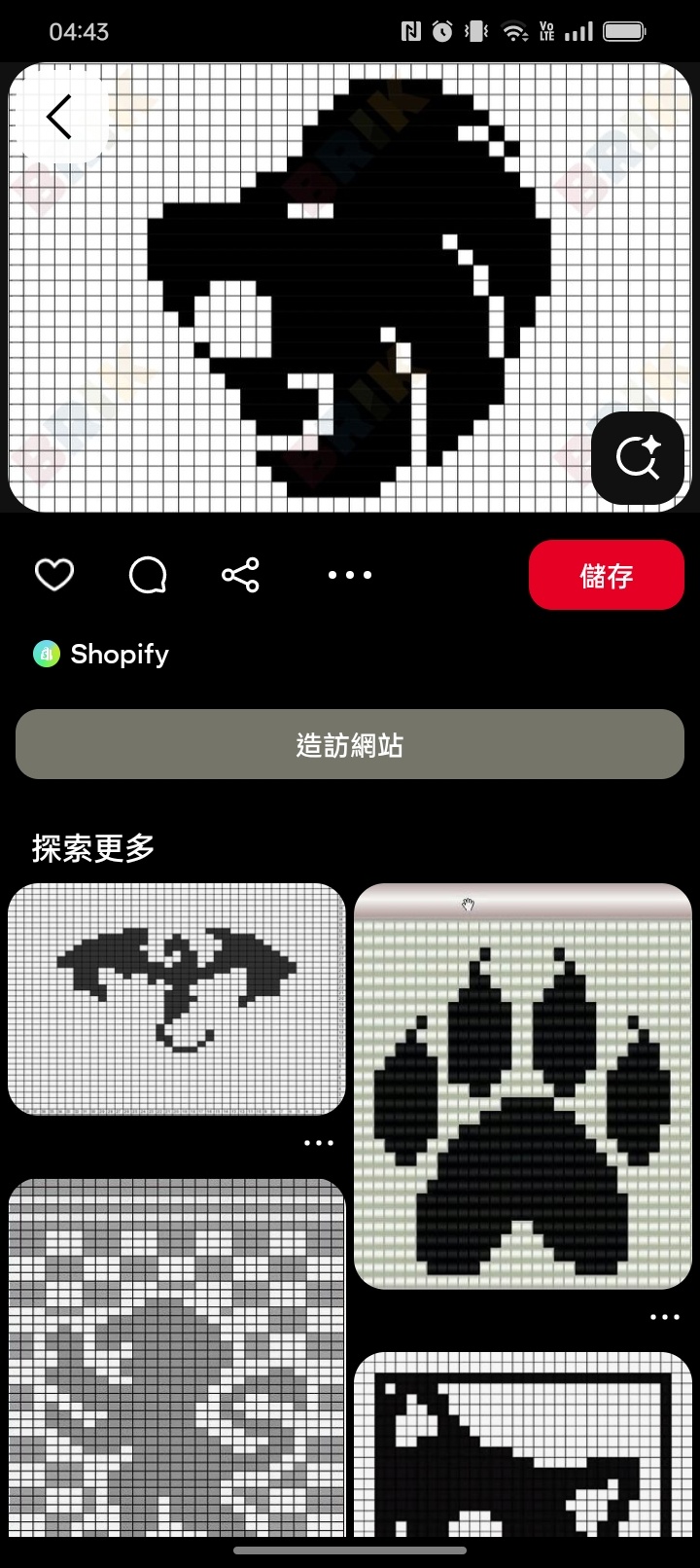700x1568 pixels.
Task: Tap the red 儲存 save button
Action: (x=606, y=575)
